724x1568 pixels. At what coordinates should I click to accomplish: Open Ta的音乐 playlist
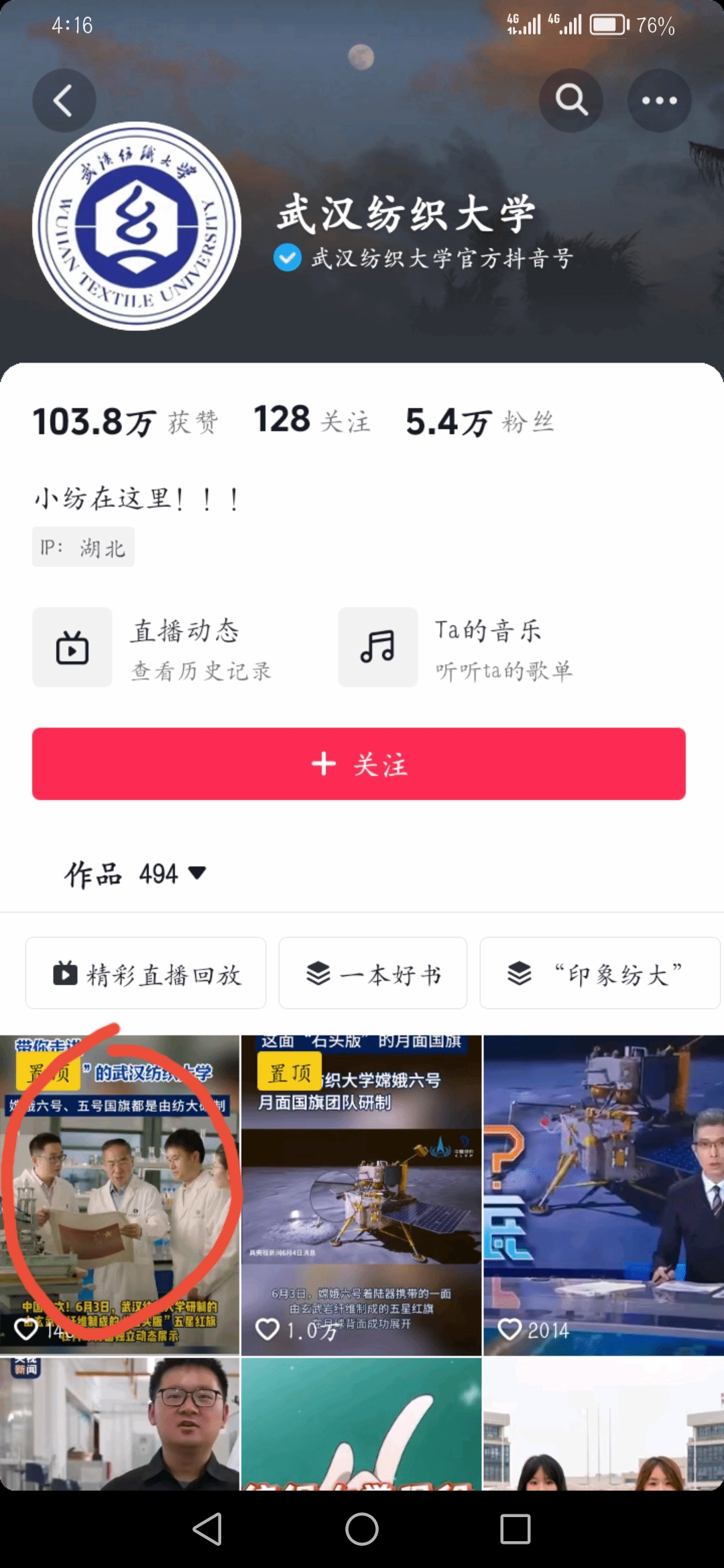coord(459,648)
